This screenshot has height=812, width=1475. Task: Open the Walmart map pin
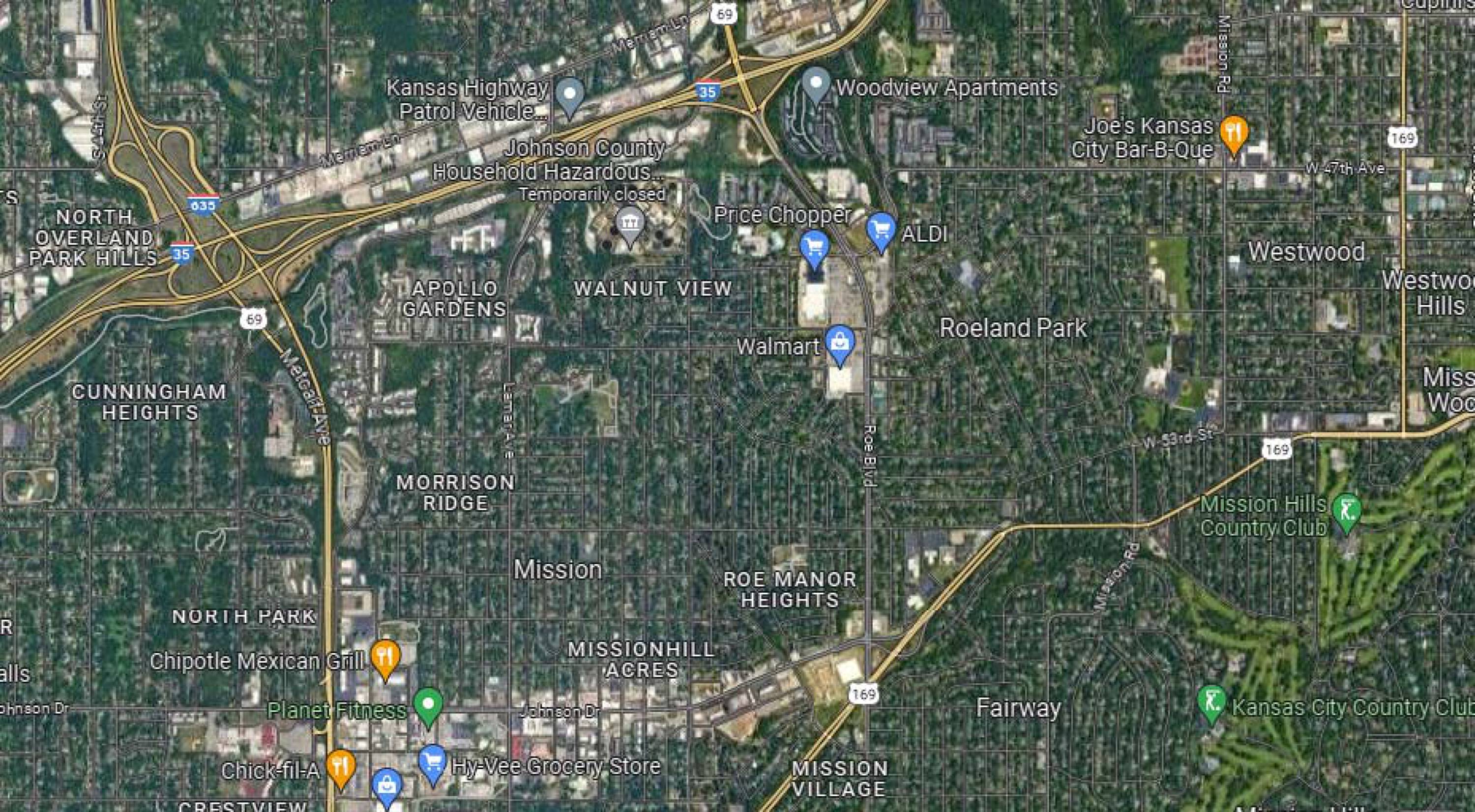click(839, 343)
